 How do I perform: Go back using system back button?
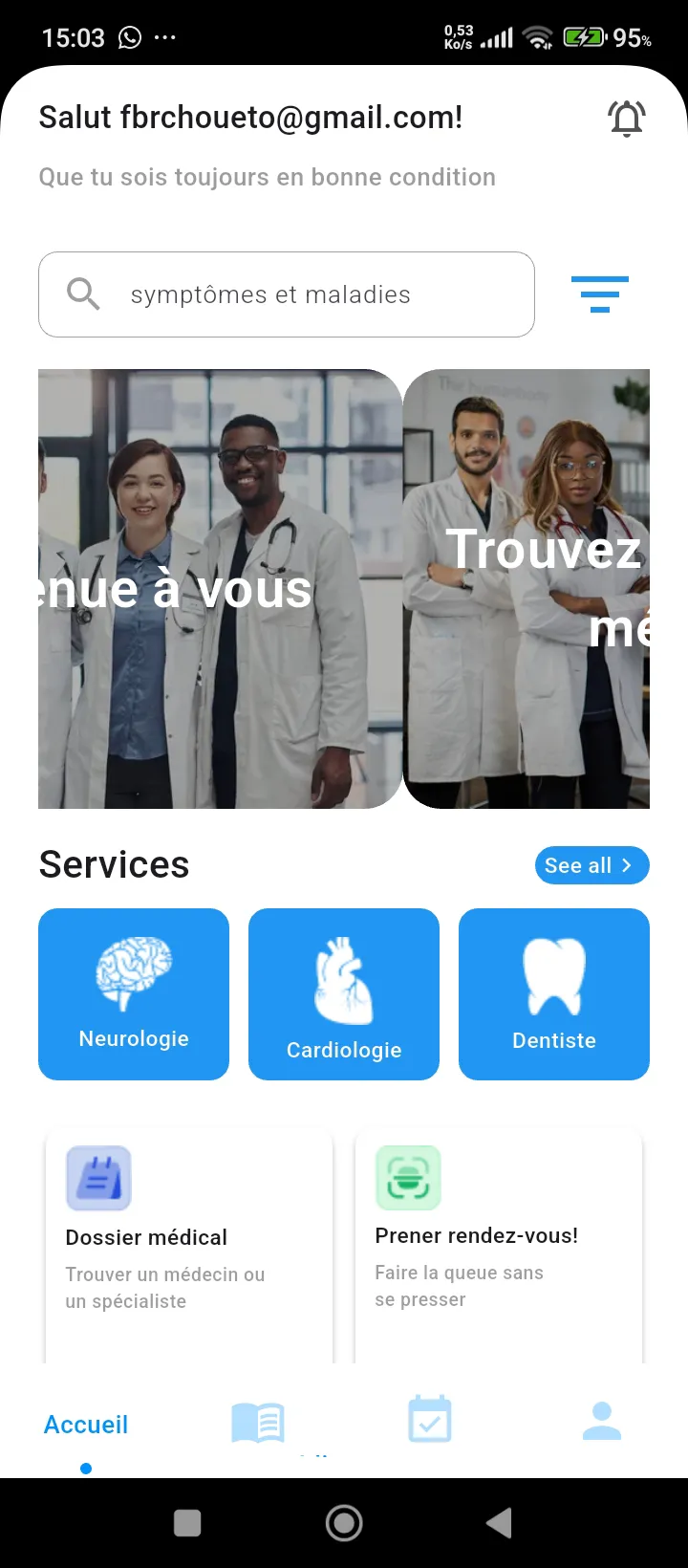tap(499, 1523)
